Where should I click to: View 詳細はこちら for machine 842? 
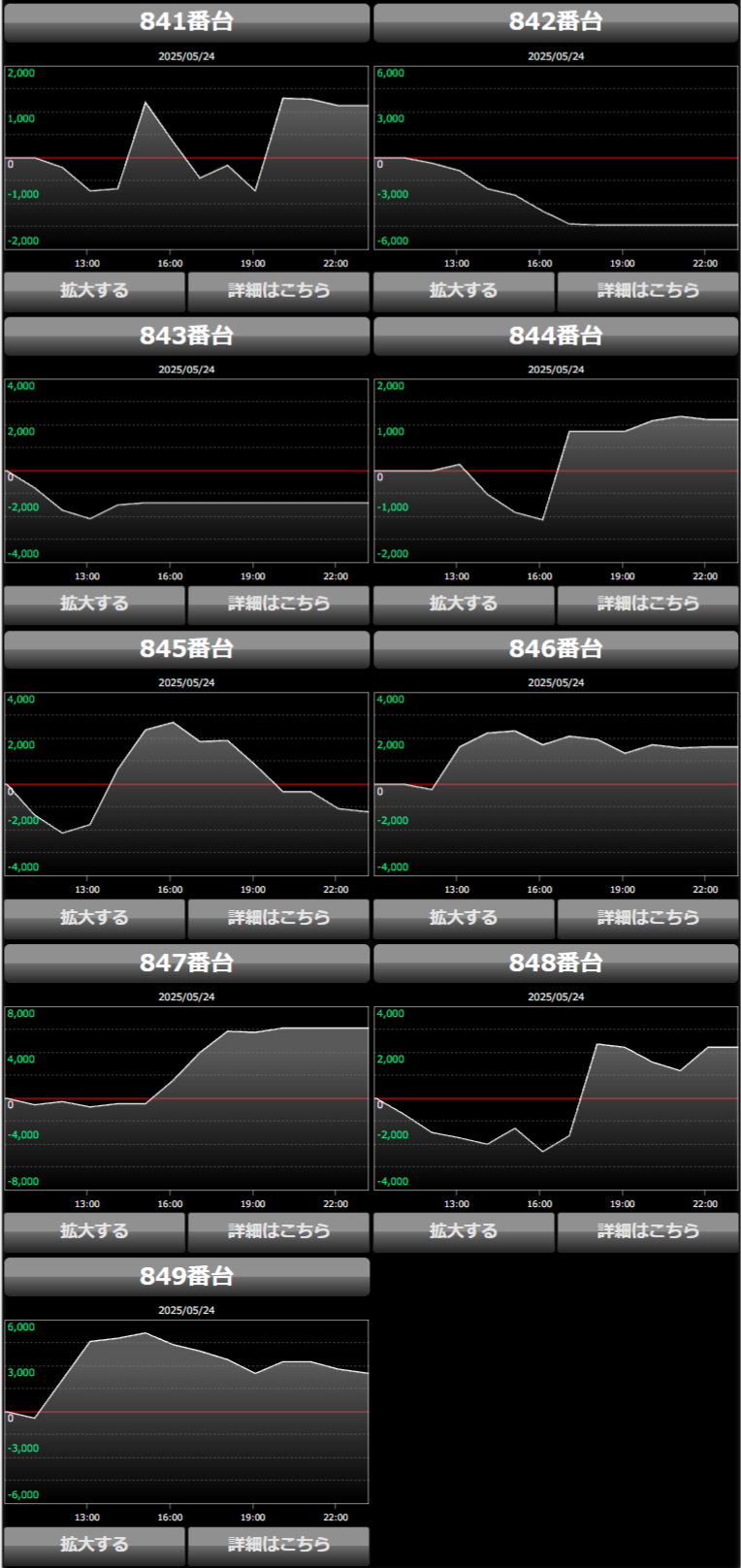click(x=648, y=290)
